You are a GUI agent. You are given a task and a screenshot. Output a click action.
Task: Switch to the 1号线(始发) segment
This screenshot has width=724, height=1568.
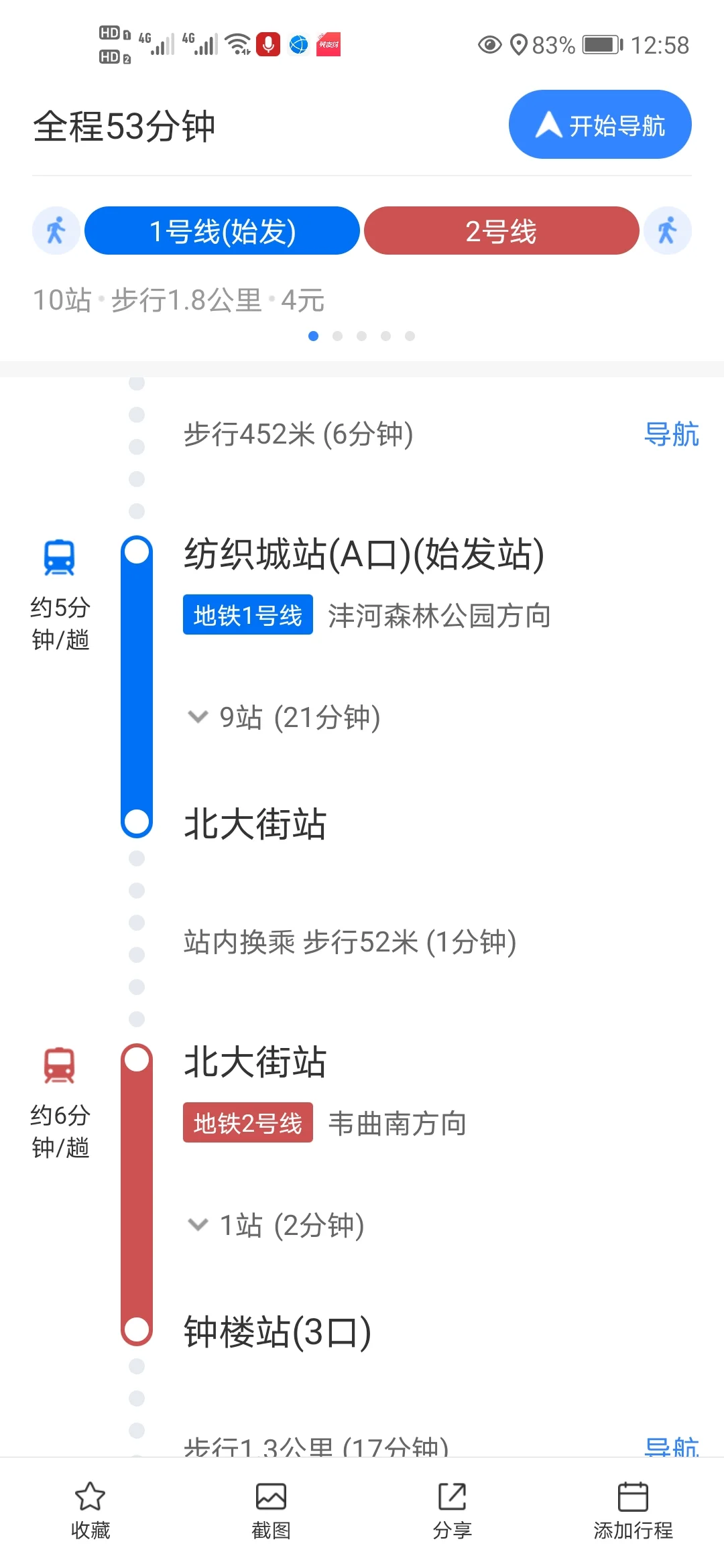pos(223,230)
